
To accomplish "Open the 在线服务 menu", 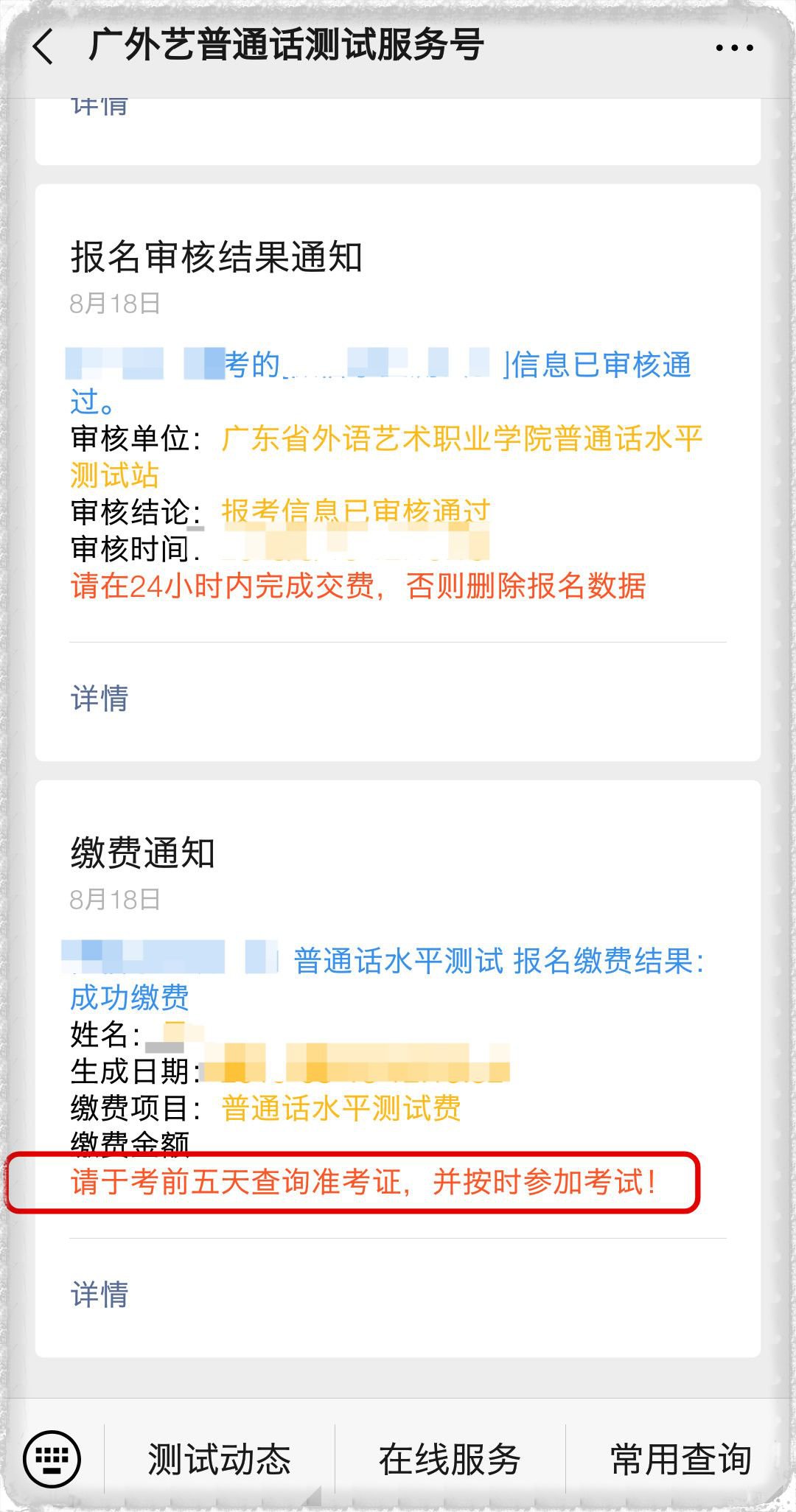I will pyautogui.click(x=450, y=1459).
